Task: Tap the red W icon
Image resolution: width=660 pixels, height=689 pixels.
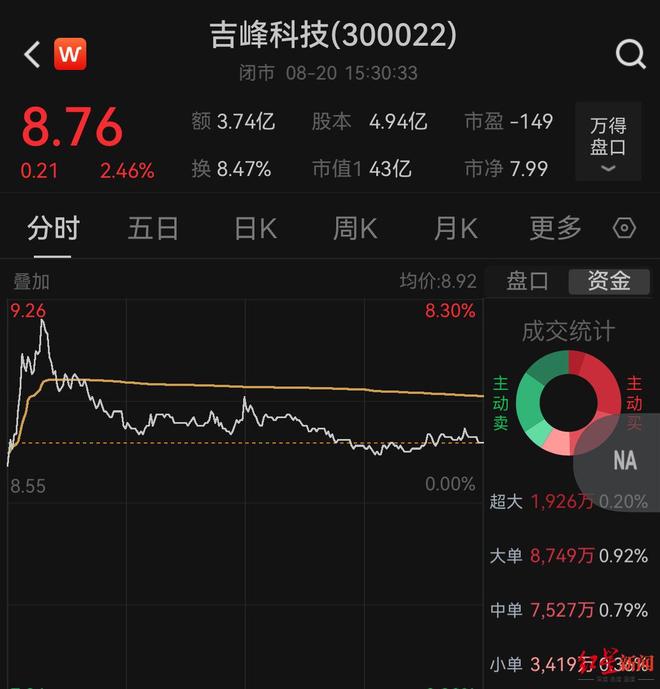Action: click(x=70, y=54)
